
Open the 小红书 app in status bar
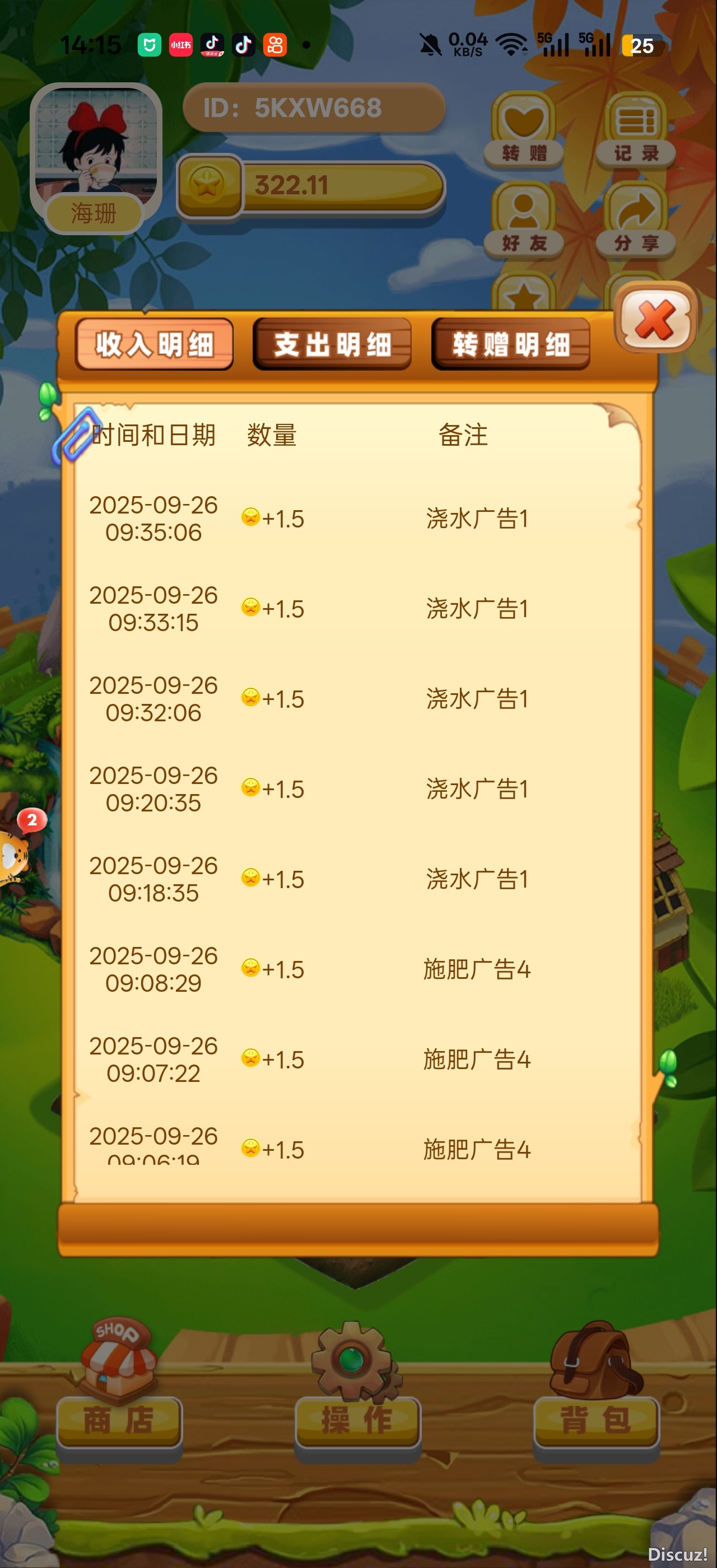[x=180, y=45]
